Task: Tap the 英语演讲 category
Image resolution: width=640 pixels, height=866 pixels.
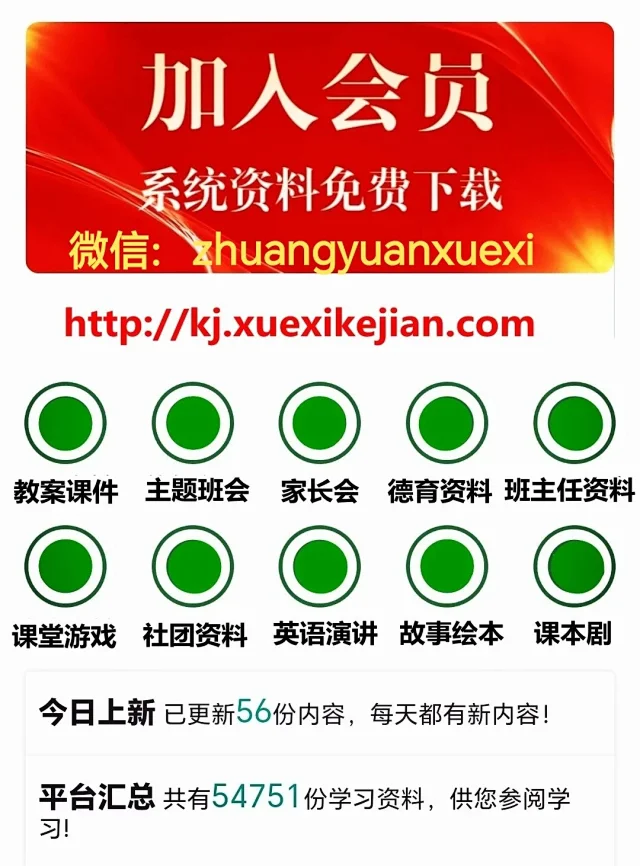Action: [319, 567]
